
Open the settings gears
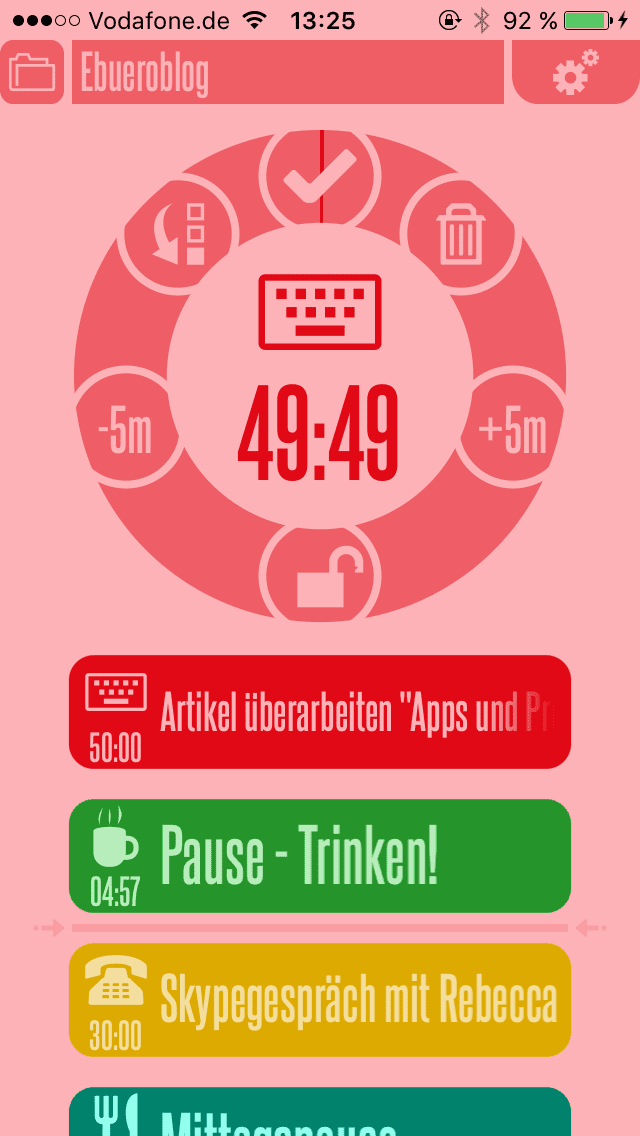tap(574, 72)
